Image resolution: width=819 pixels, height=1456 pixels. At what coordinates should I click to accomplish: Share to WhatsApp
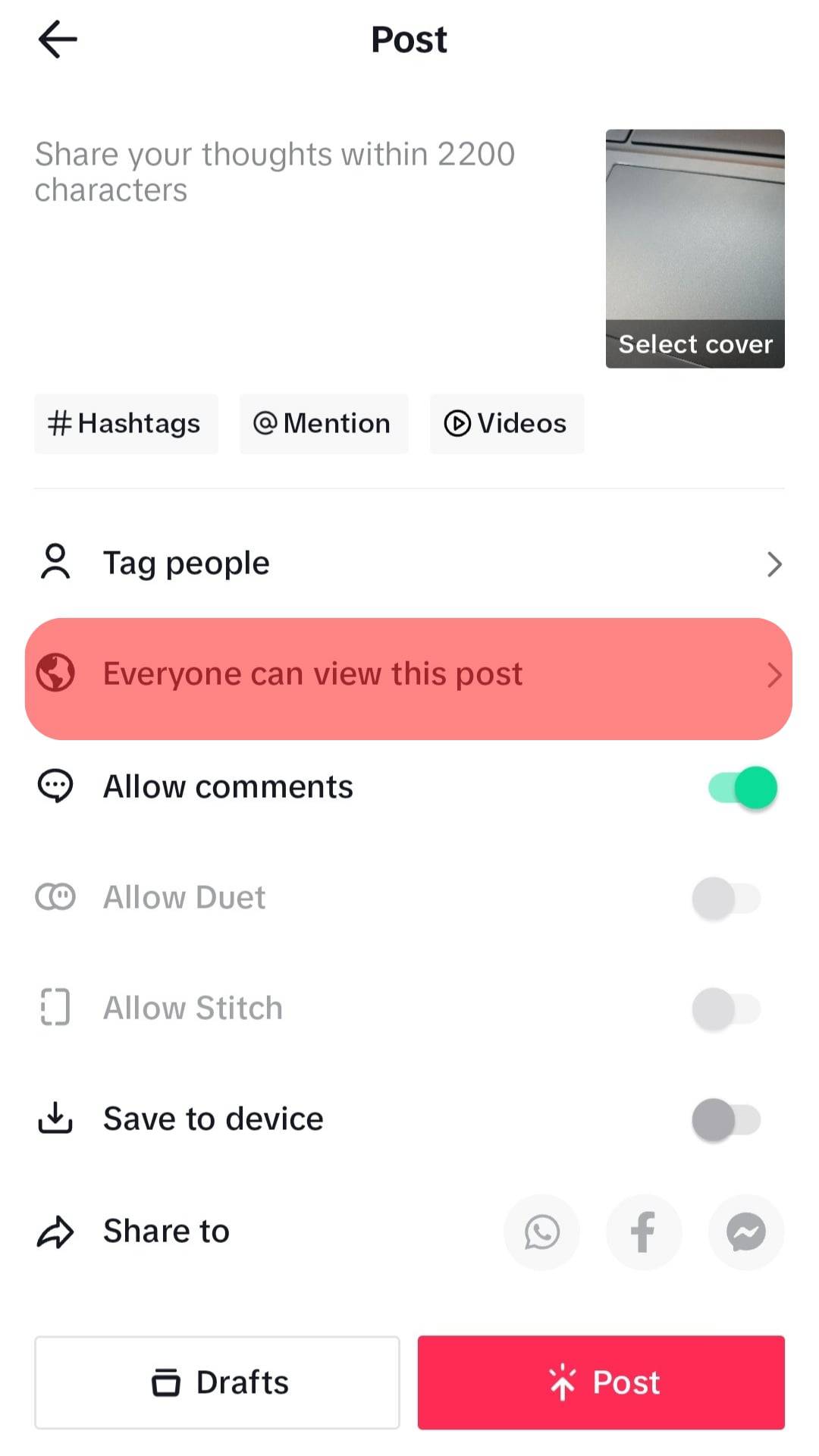coord(541,1232)
